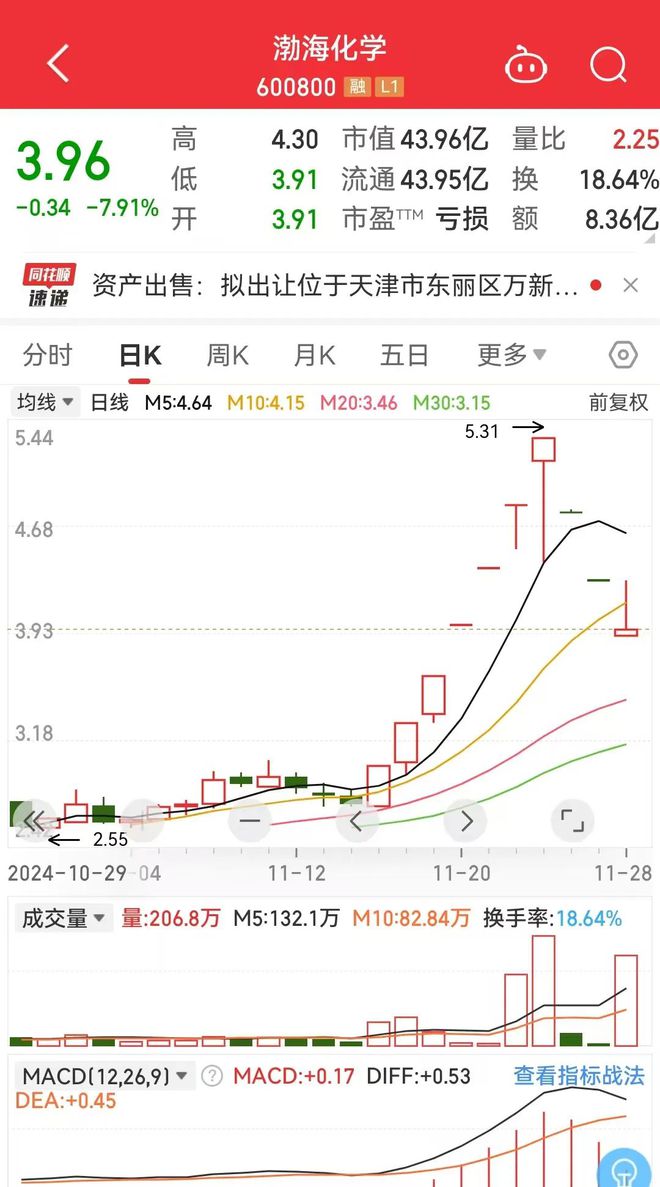Image resolution: width=660 pixels, height=1187 pixels.
Task: Select the 月K tab
Action: click(x=314, y=355)
